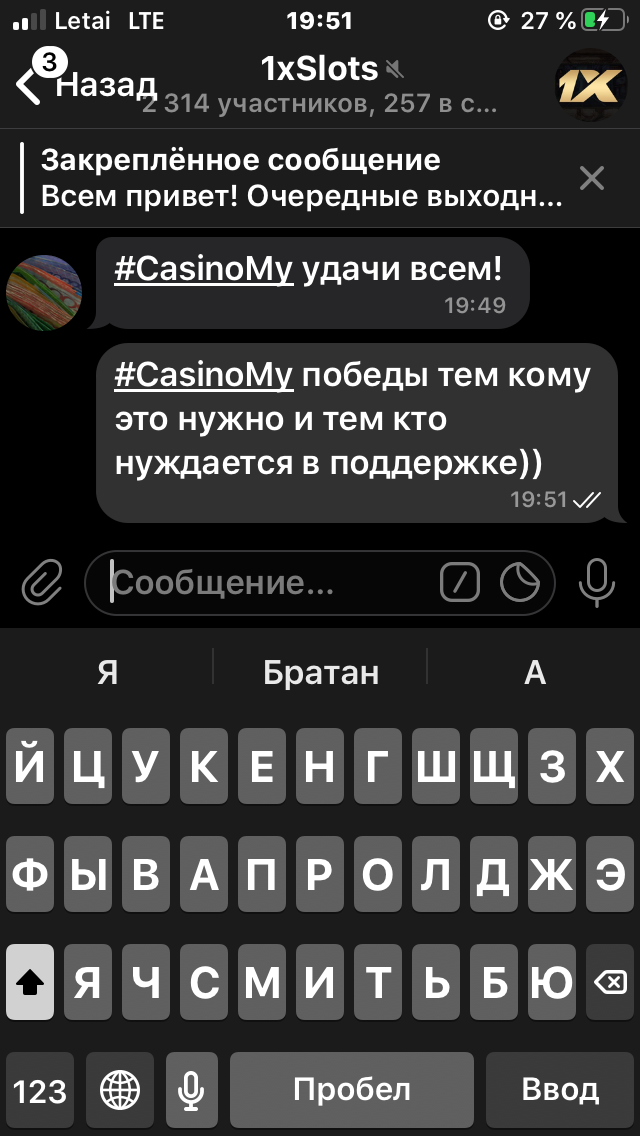
Task: Switch the keyboard to 123 numbers
Action: (x=40, y=1089)
